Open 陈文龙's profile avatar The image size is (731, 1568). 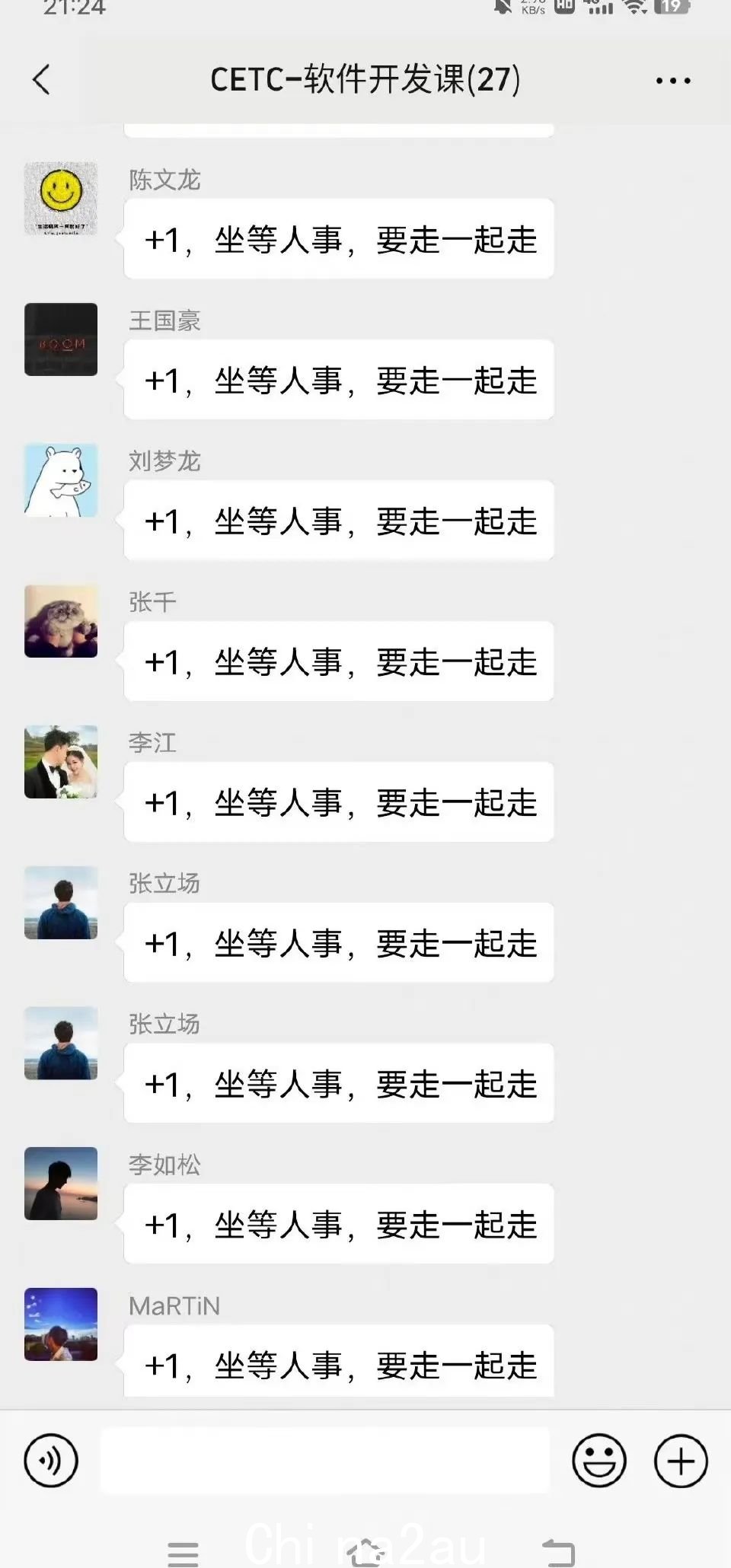[x=61, y=198]
